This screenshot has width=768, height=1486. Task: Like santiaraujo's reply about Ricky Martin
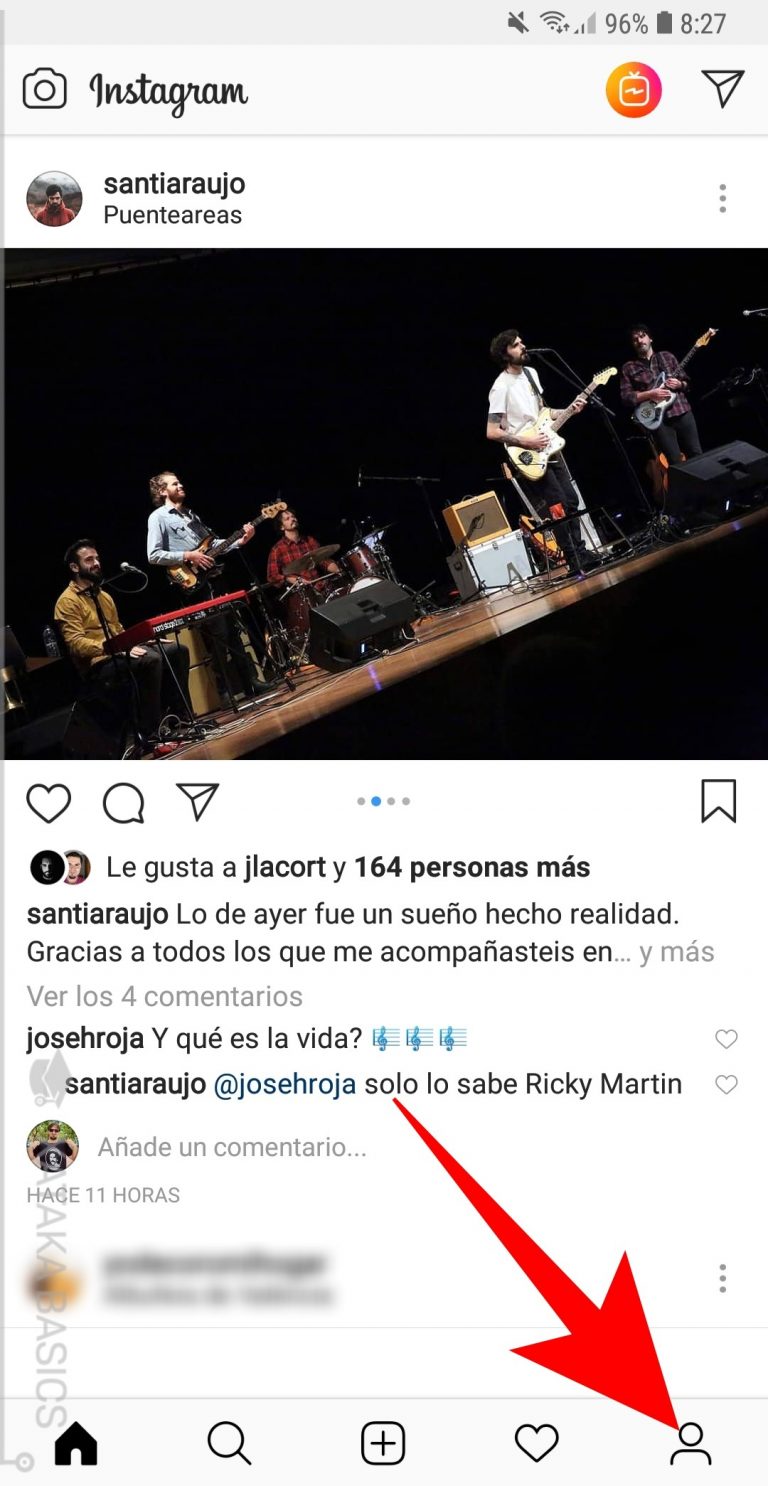pos(726,1084)
